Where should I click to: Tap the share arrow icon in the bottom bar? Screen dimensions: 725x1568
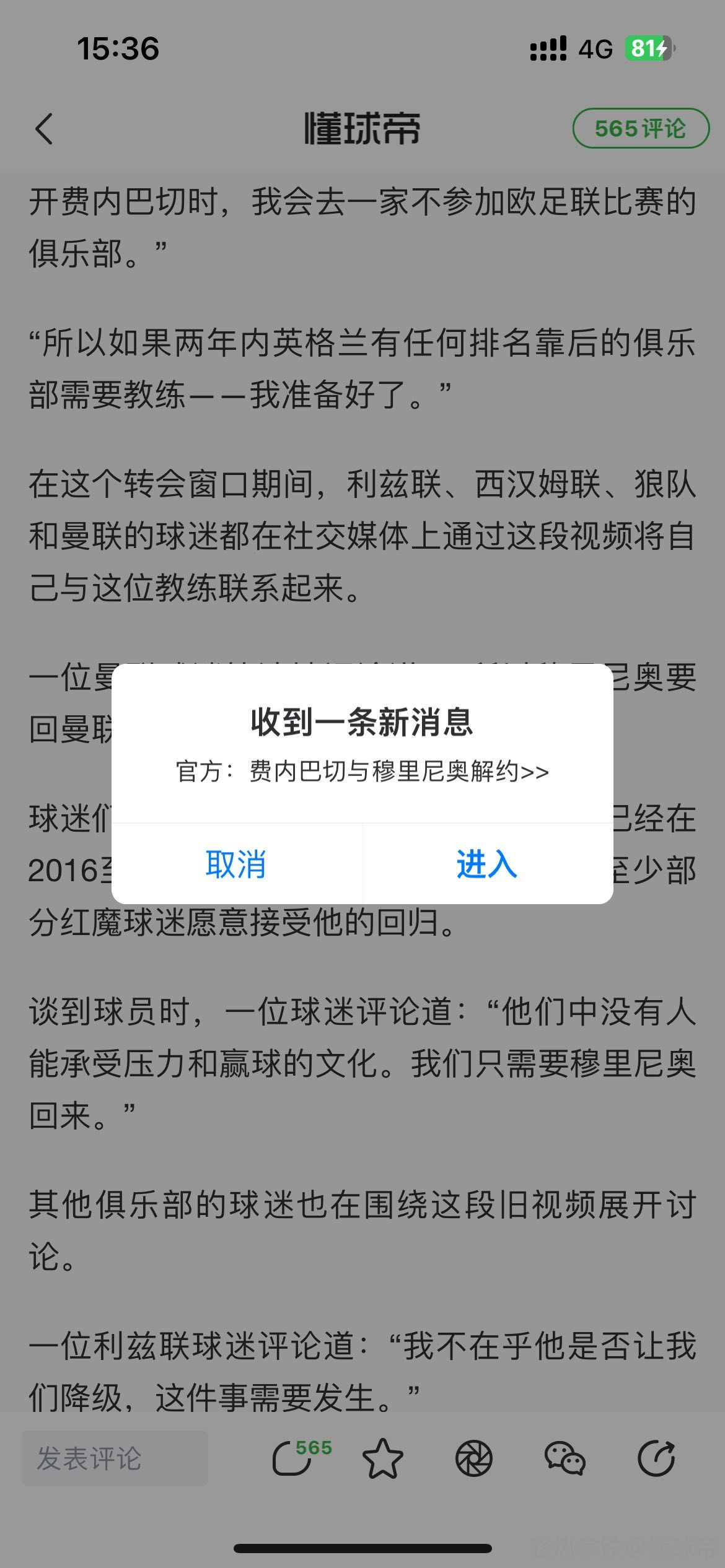pos(656,1458)
